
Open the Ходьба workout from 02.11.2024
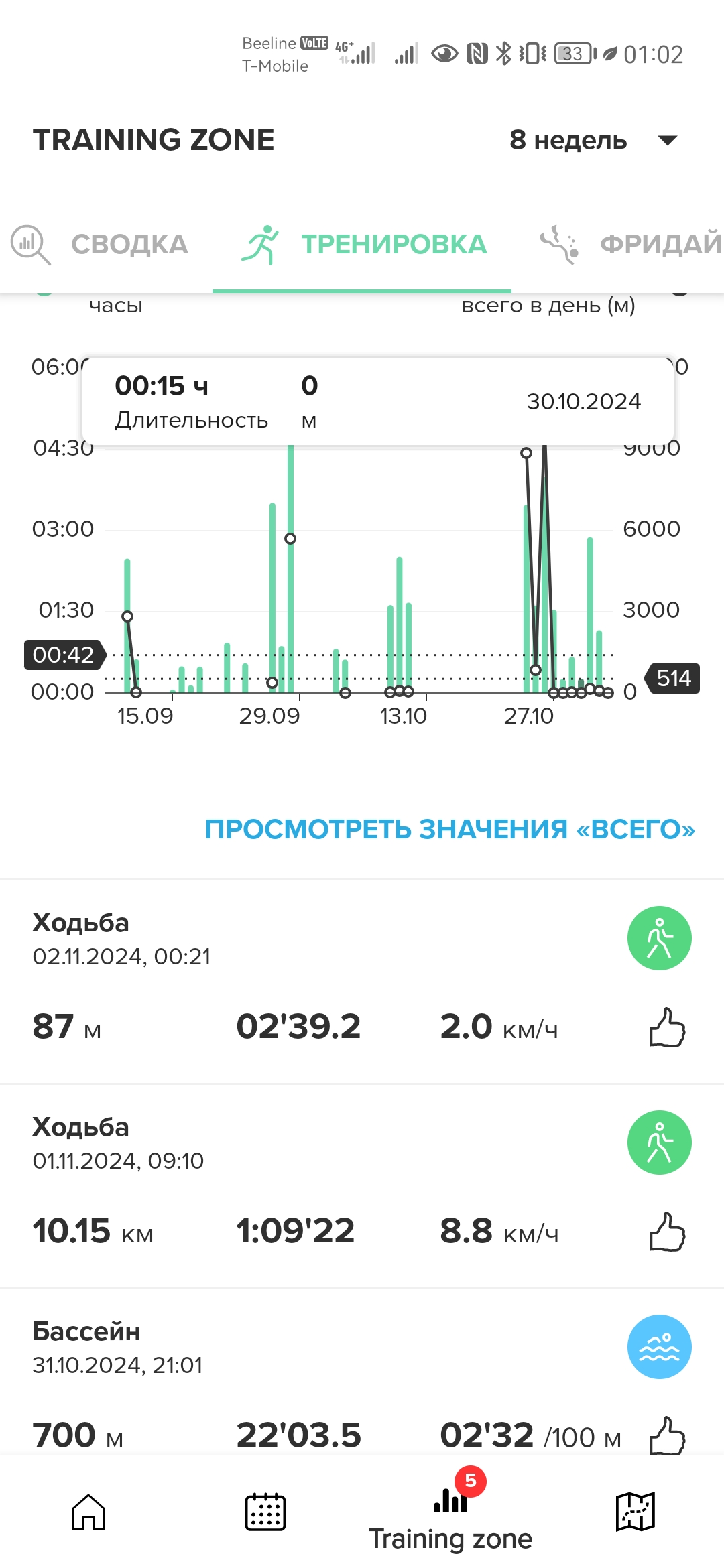click(268, 938)
